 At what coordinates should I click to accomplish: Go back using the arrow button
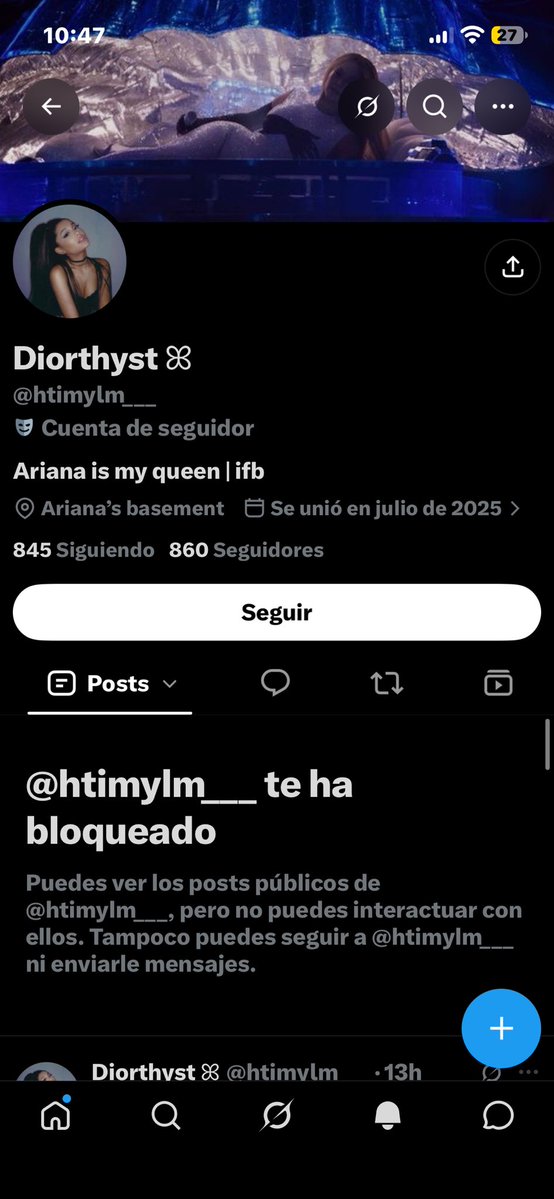click(x=51, y=106)
